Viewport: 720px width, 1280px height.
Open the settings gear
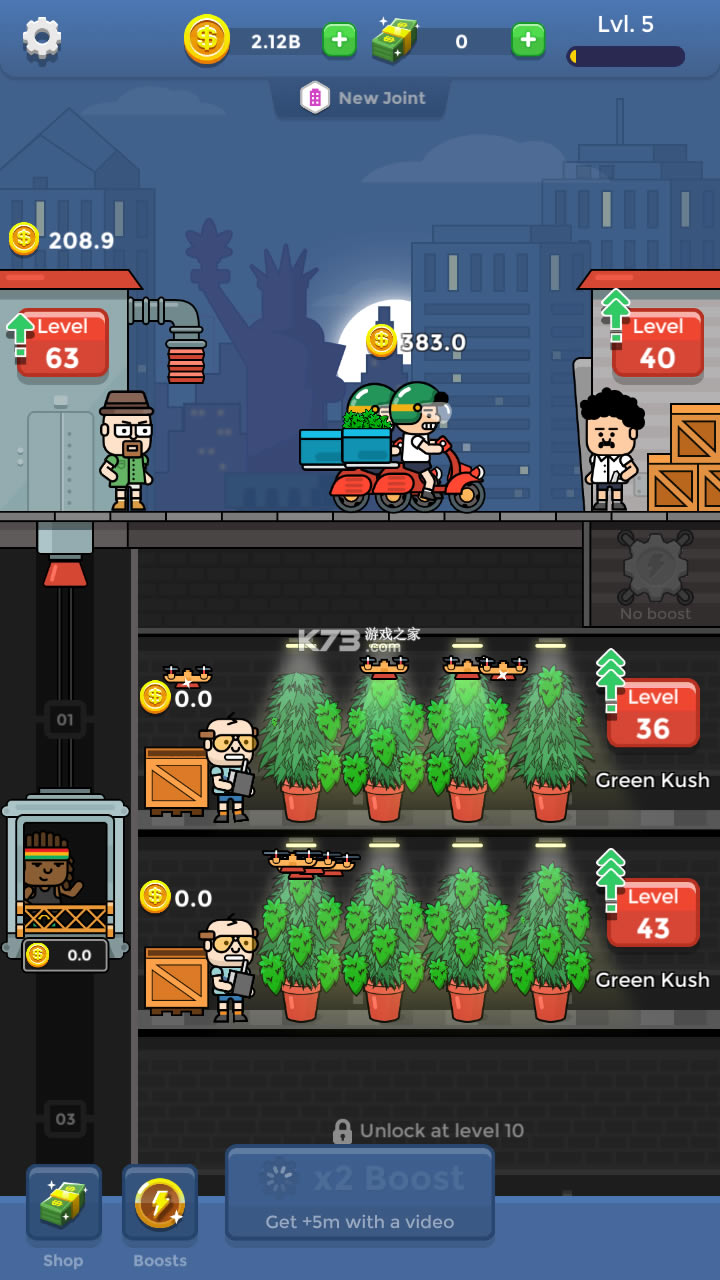(x=42, y=38)
